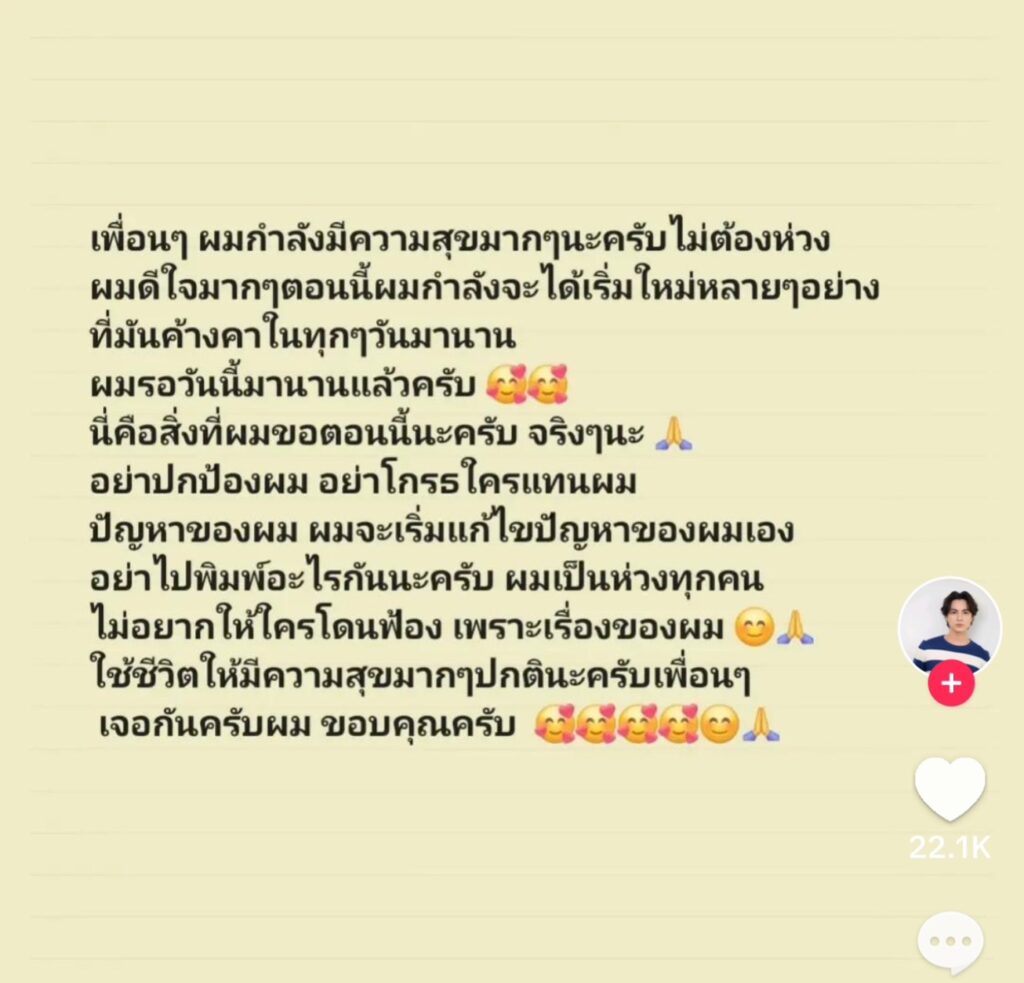Image resolution: width=1024 pixels, height=983 pixels.
Task: Open the creator's profile picture
Action: (949, 626)
